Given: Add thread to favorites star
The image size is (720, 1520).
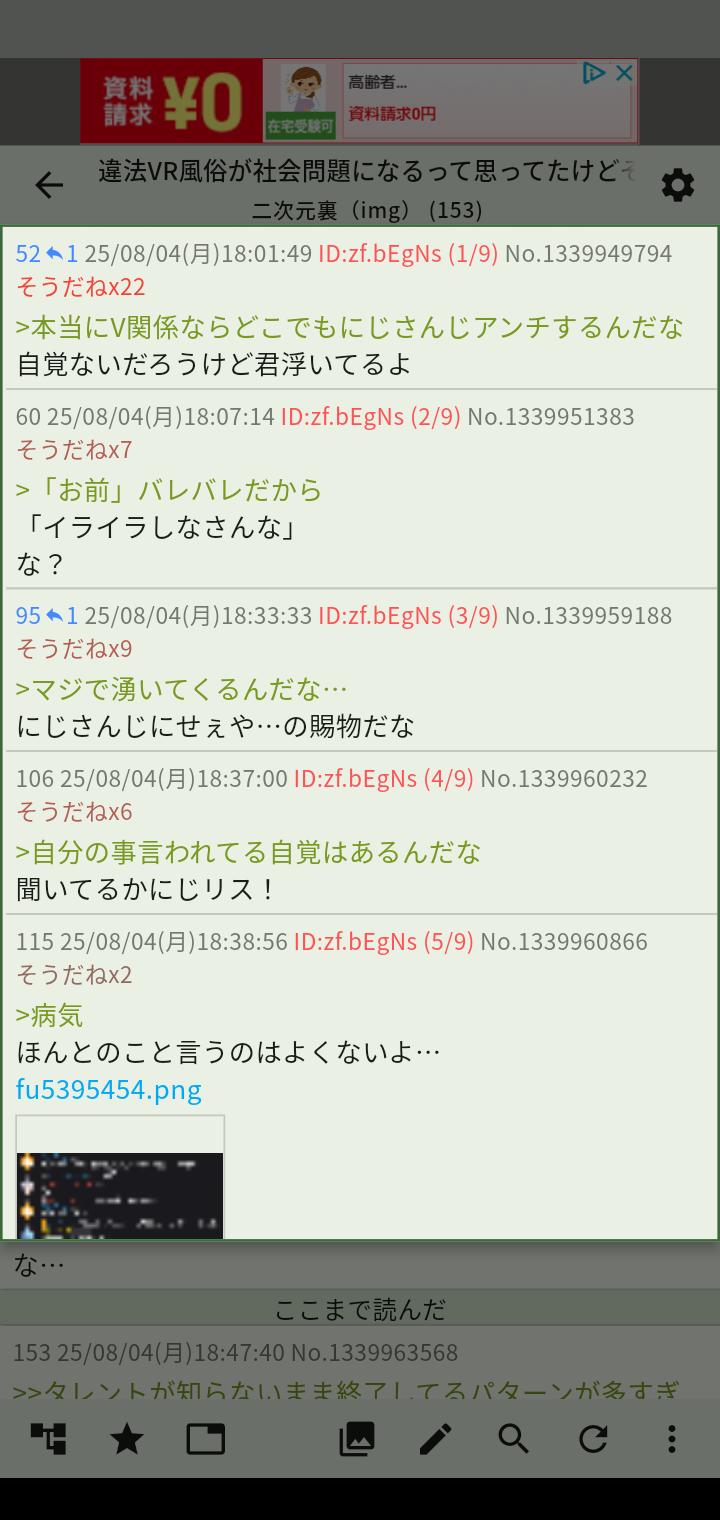Looking at the screenshot, I should click(x=127, y=1439).
